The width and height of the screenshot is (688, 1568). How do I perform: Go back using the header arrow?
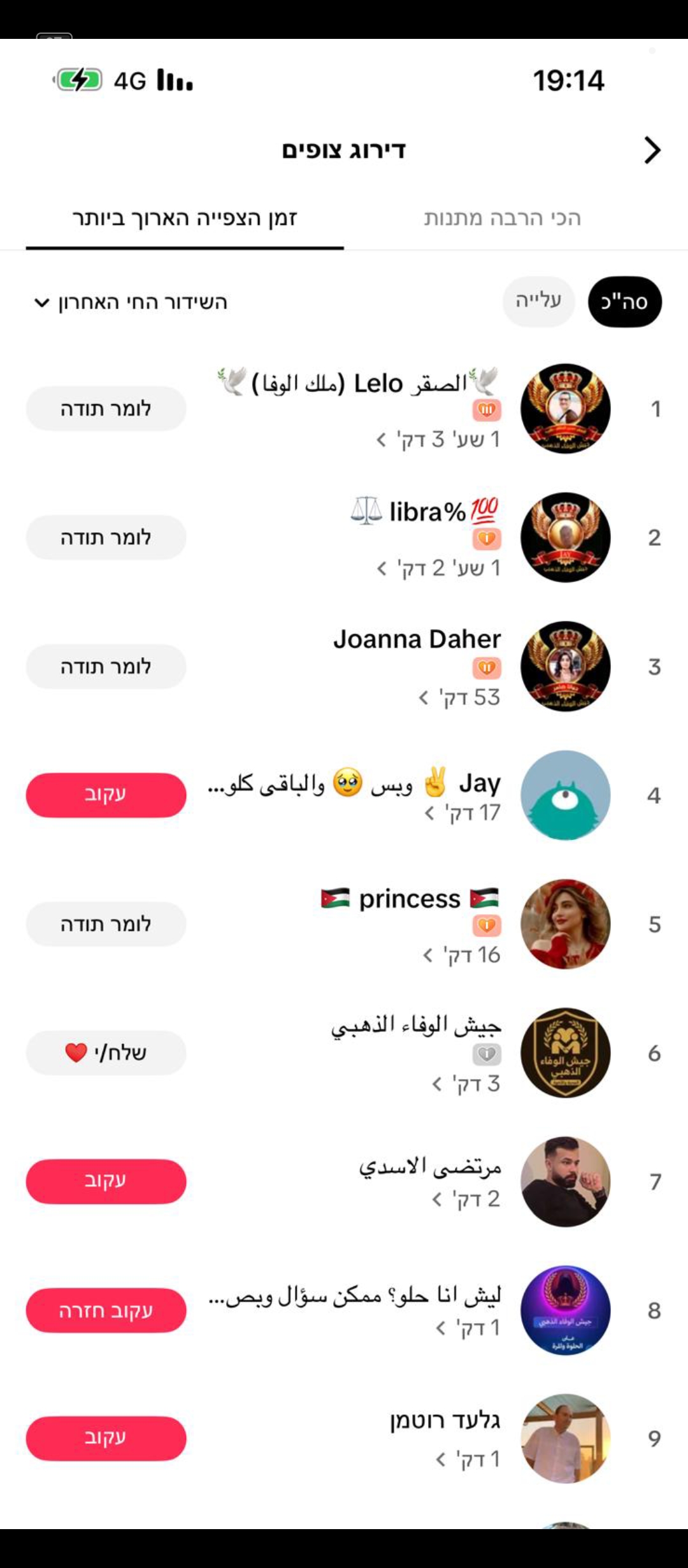click(x=652, y=150)
